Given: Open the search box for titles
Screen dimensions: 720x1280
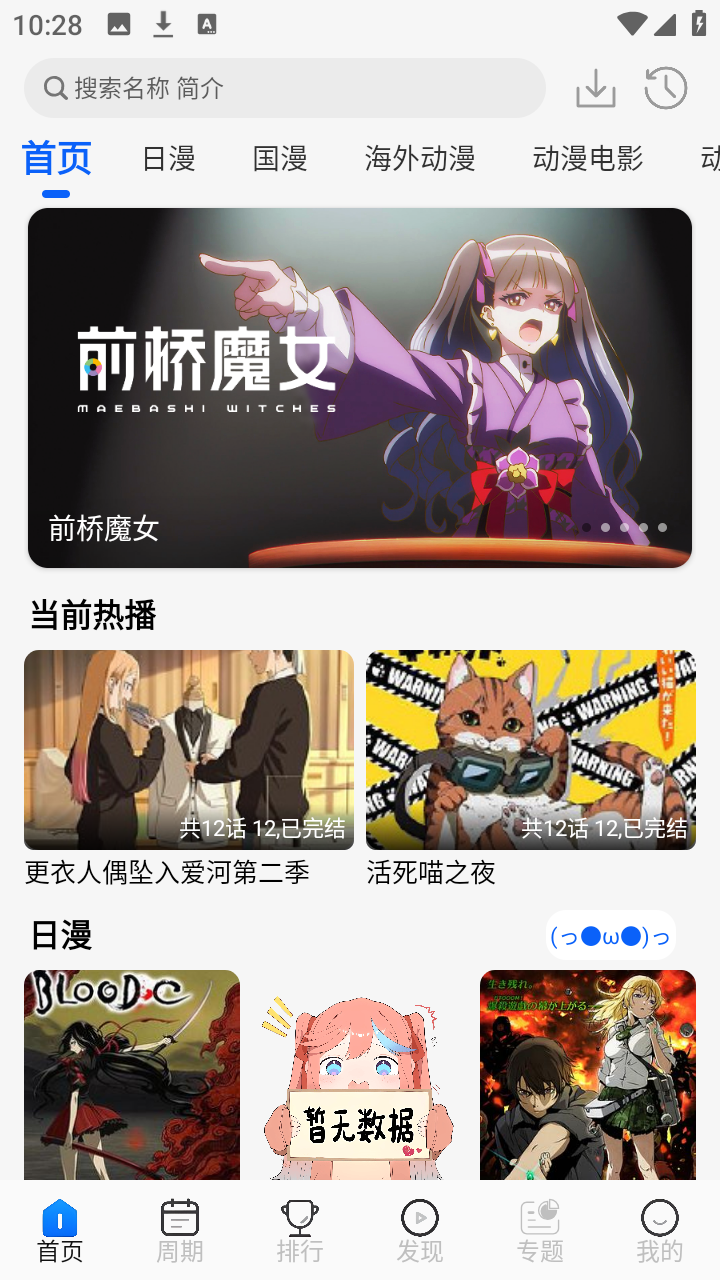Looking at the screenshot, I should coord(284,88).
